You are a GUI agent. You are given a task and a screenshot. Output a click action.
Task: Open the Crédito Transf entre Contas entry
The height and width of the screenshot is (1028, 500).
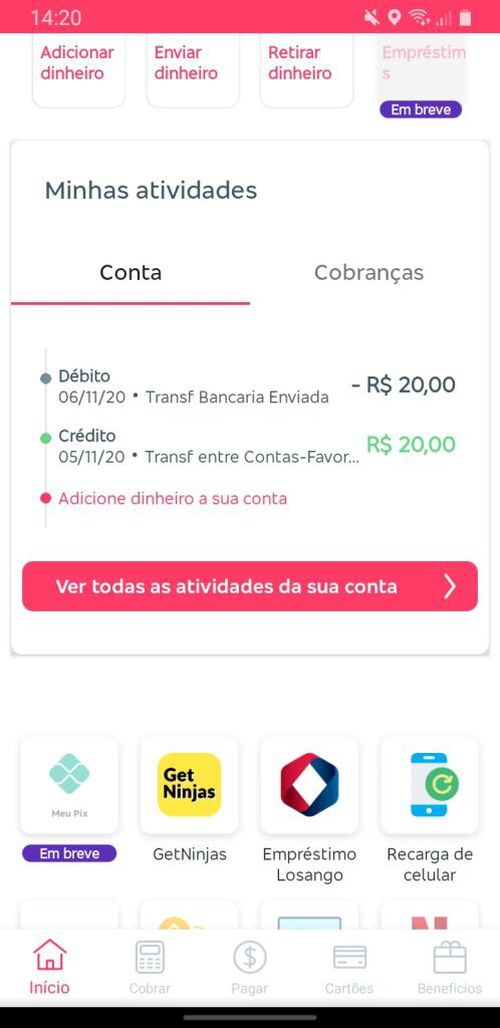coord(248,446)
